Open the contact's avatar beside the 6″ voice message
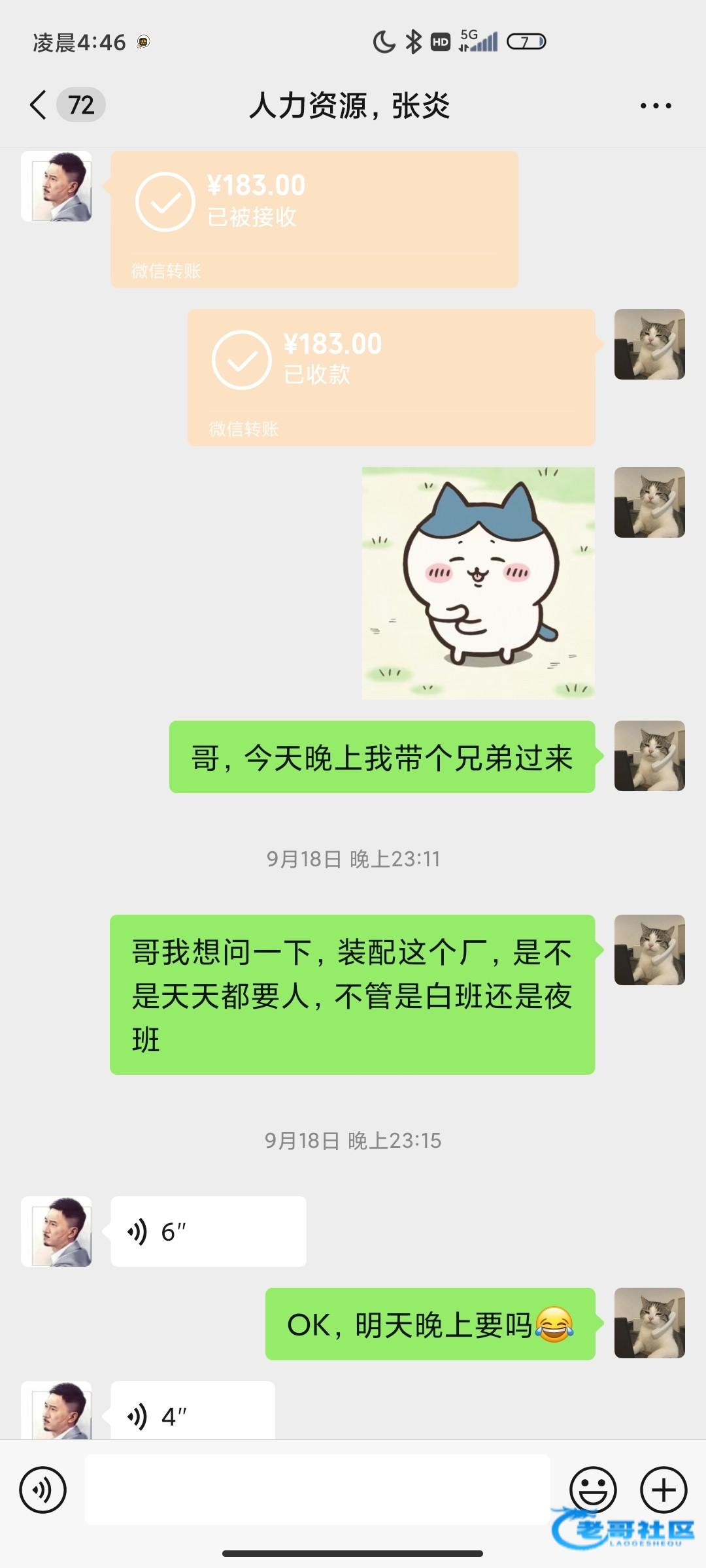 point(56,1232)
